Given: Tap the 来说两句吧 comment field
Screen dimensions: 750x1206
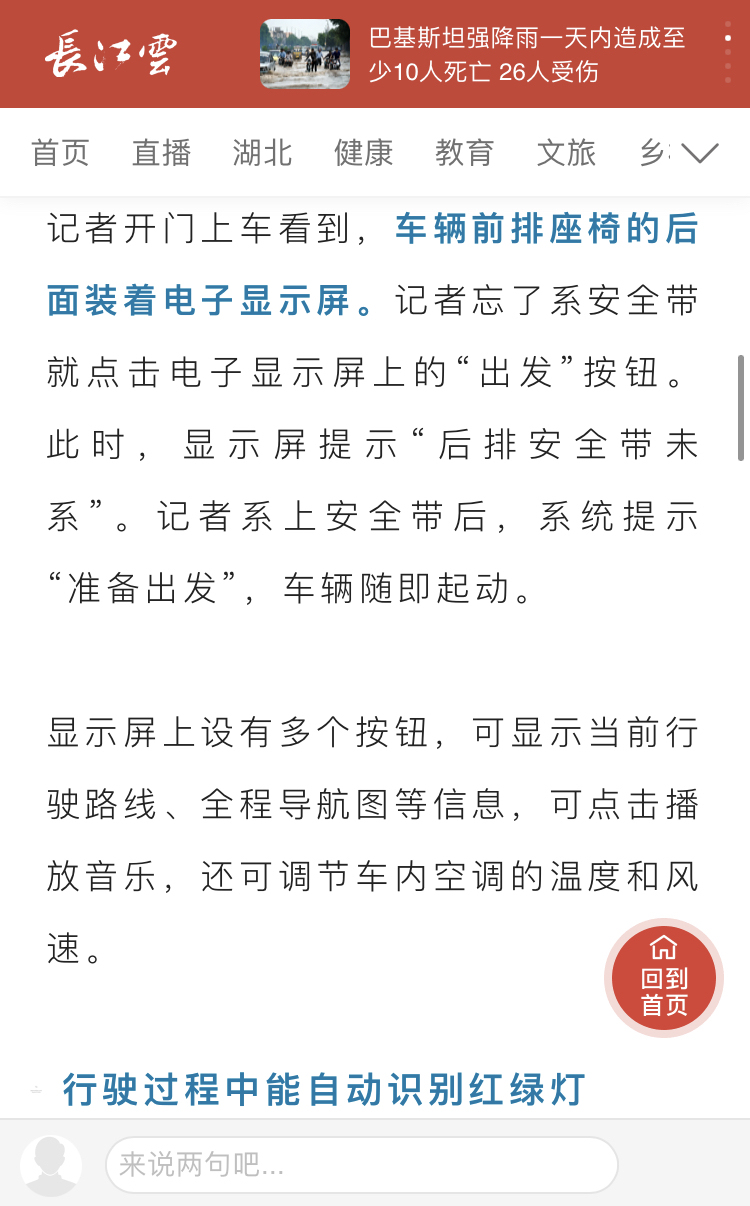Looking at the screenshot, I should coord(362,1164).
